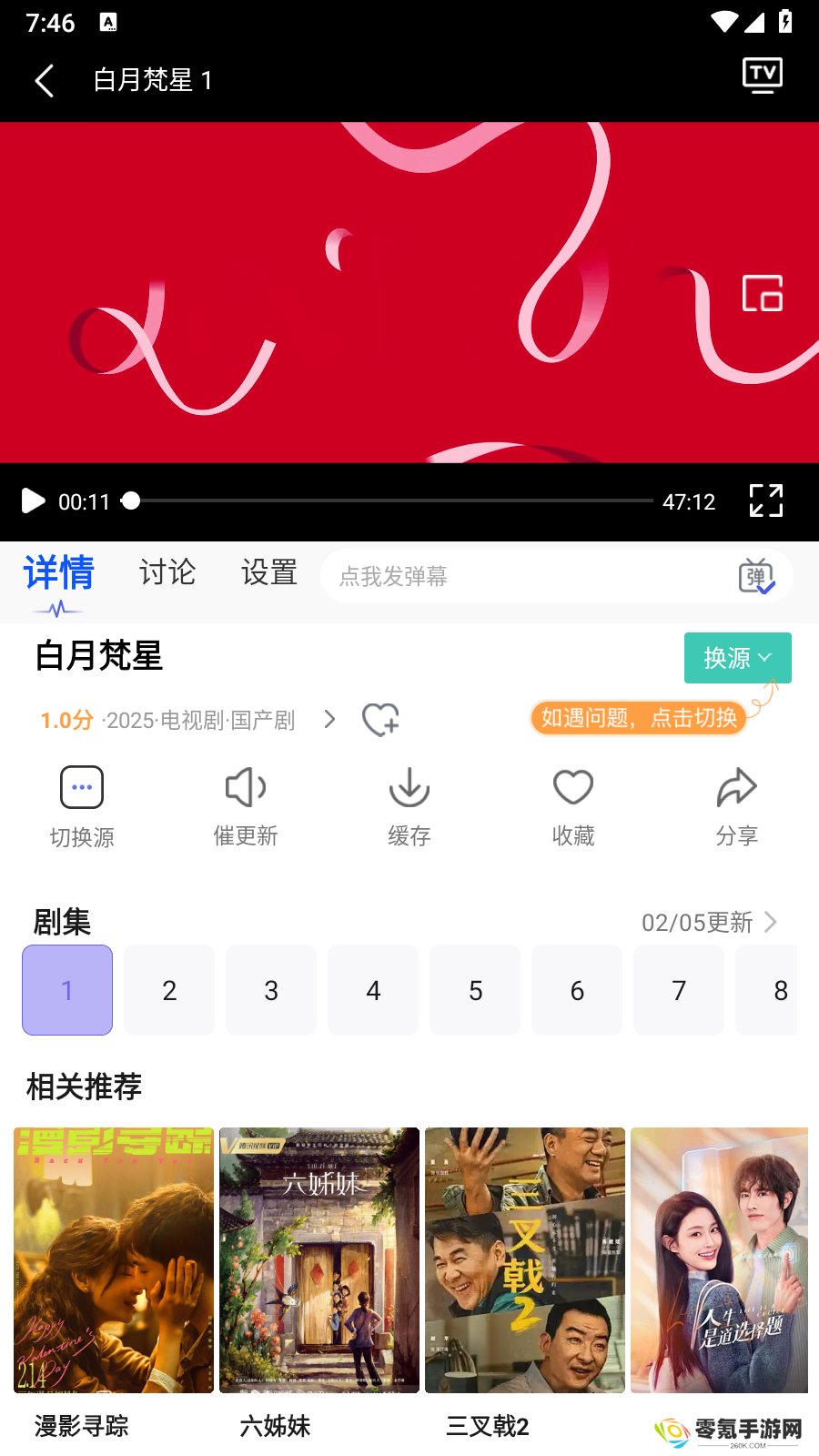The width and height of the screenshot is (819, 1456).
Task: Expand the show details chevron
Action: point(329,719)
